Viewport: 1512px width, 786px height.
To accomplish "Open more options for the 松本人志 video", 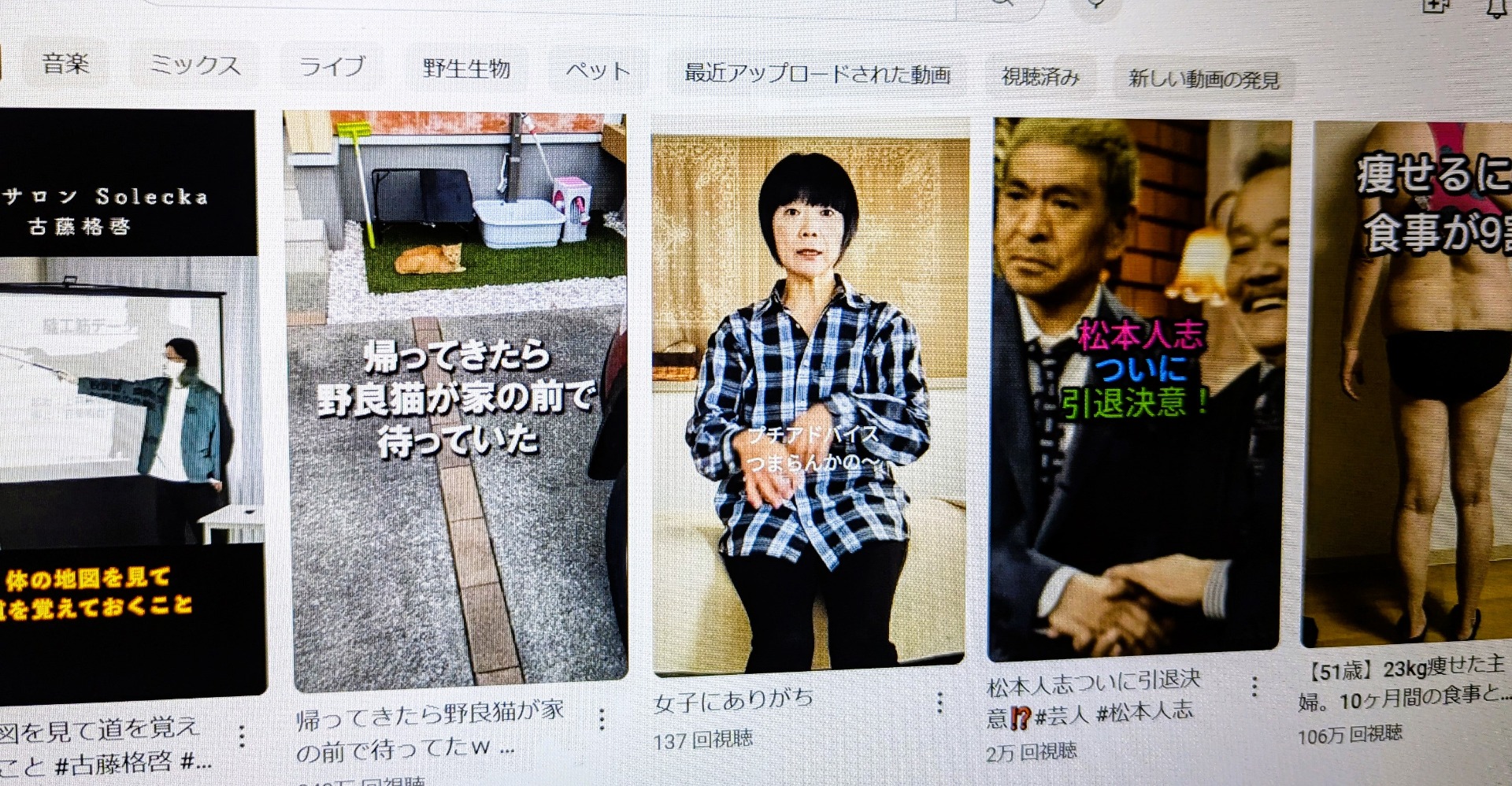I will 1254,688.
